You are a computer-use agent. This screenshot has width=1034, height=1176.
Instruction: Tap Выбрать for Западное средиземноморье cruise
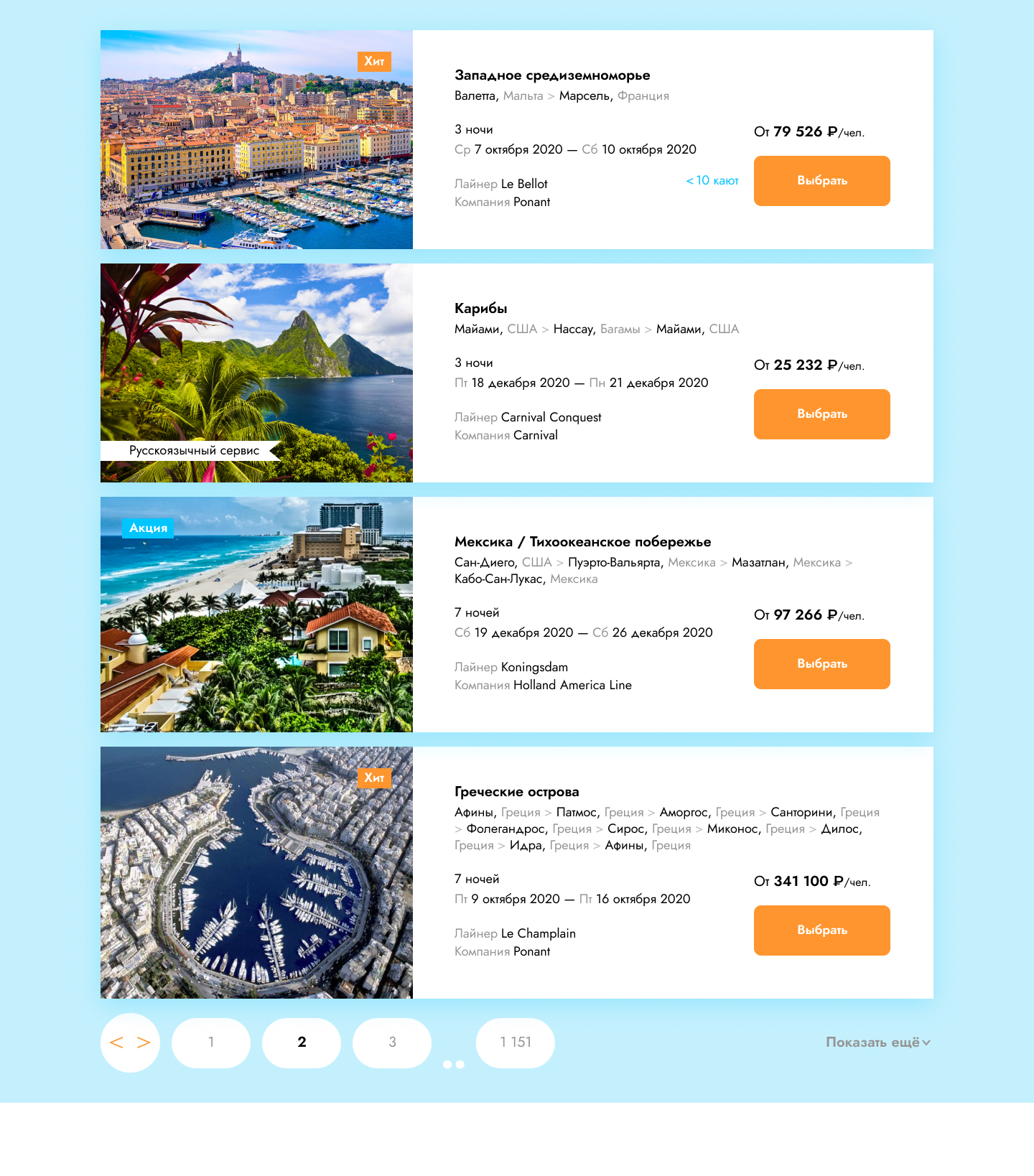(x=821, y=181)
